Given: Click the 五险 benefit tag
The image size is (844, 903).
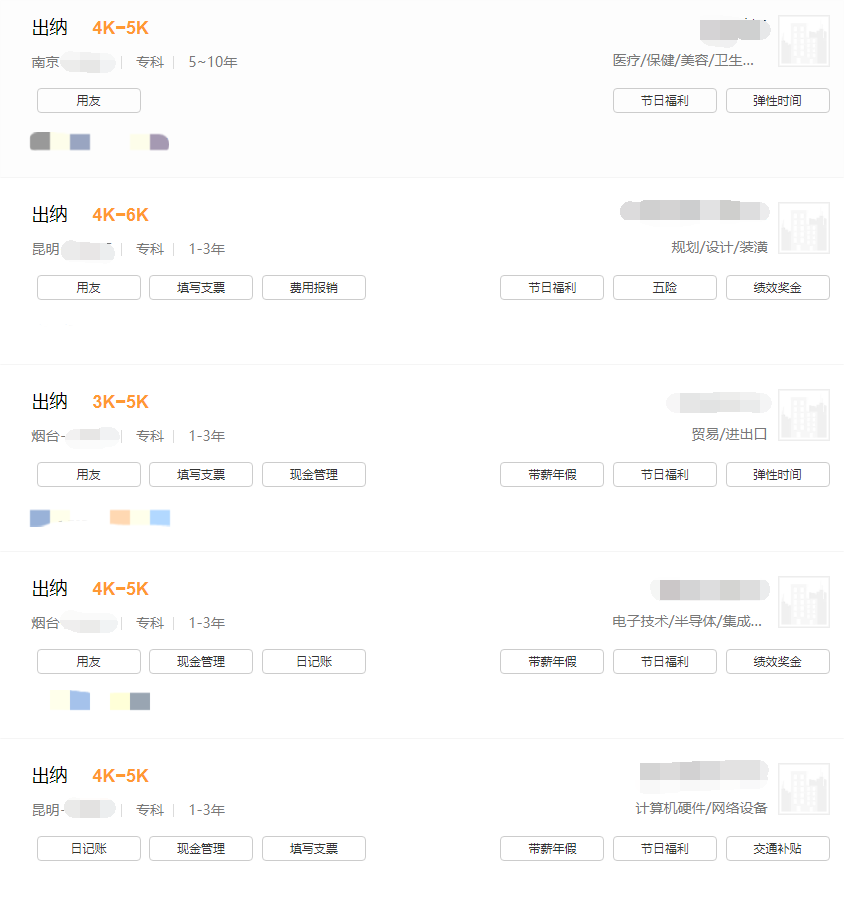Looking at the screenshot, I should tap(664, 287).
